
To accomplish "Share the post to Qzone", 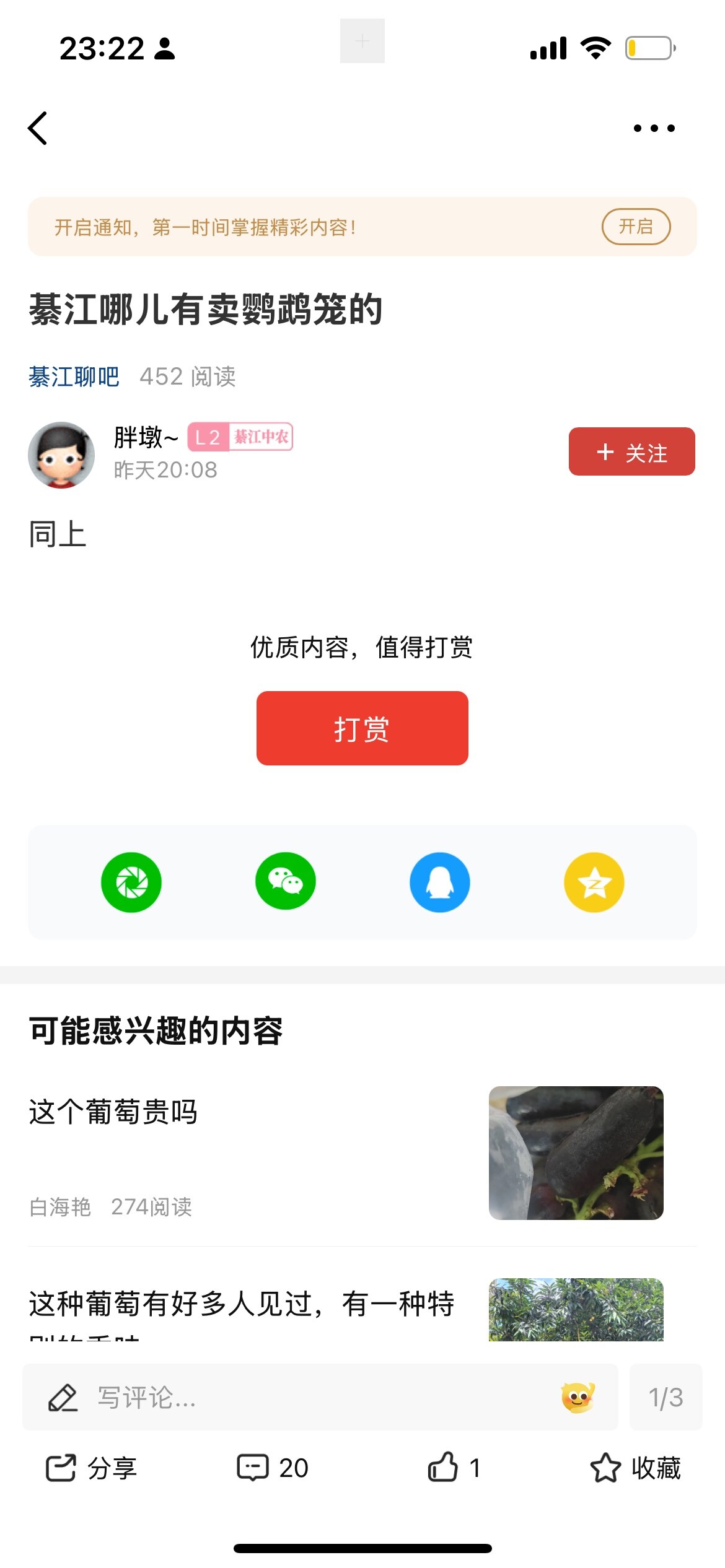I will (594, 882).
